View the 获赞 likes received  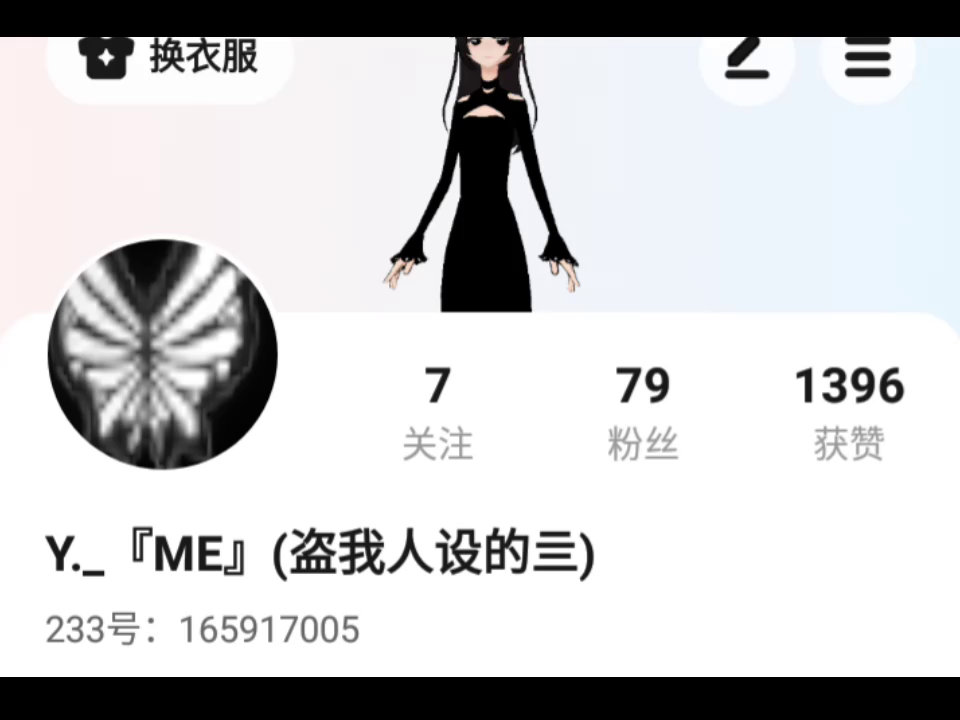pyautogui.click(x=849, y=412)
